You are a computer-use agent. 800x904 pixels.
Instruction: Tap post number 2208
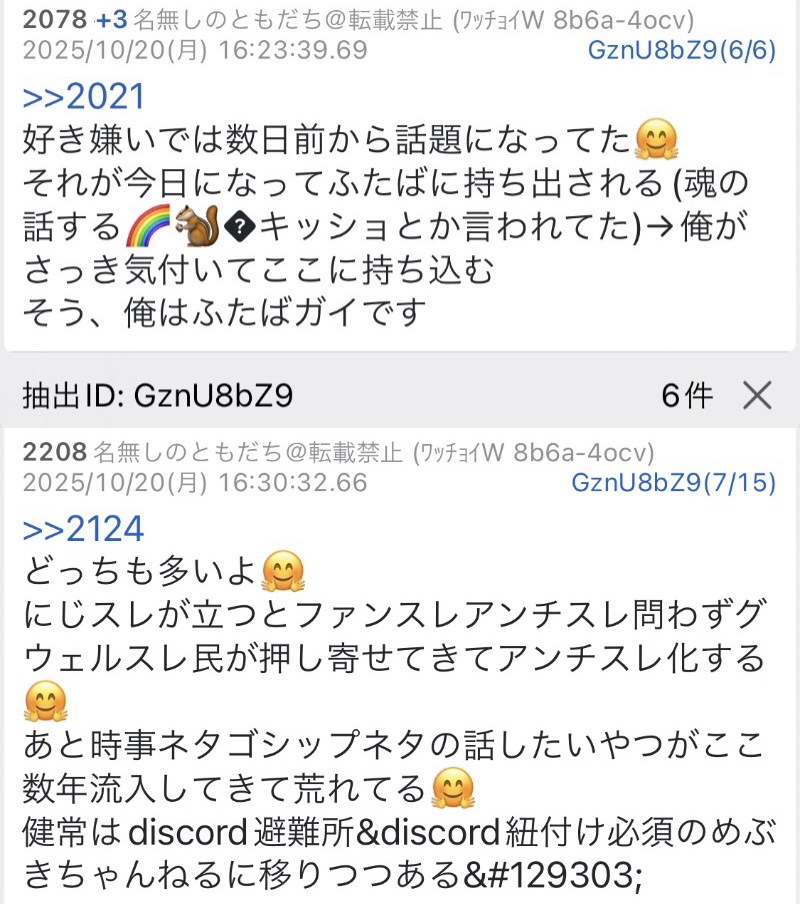click(54, 451)
